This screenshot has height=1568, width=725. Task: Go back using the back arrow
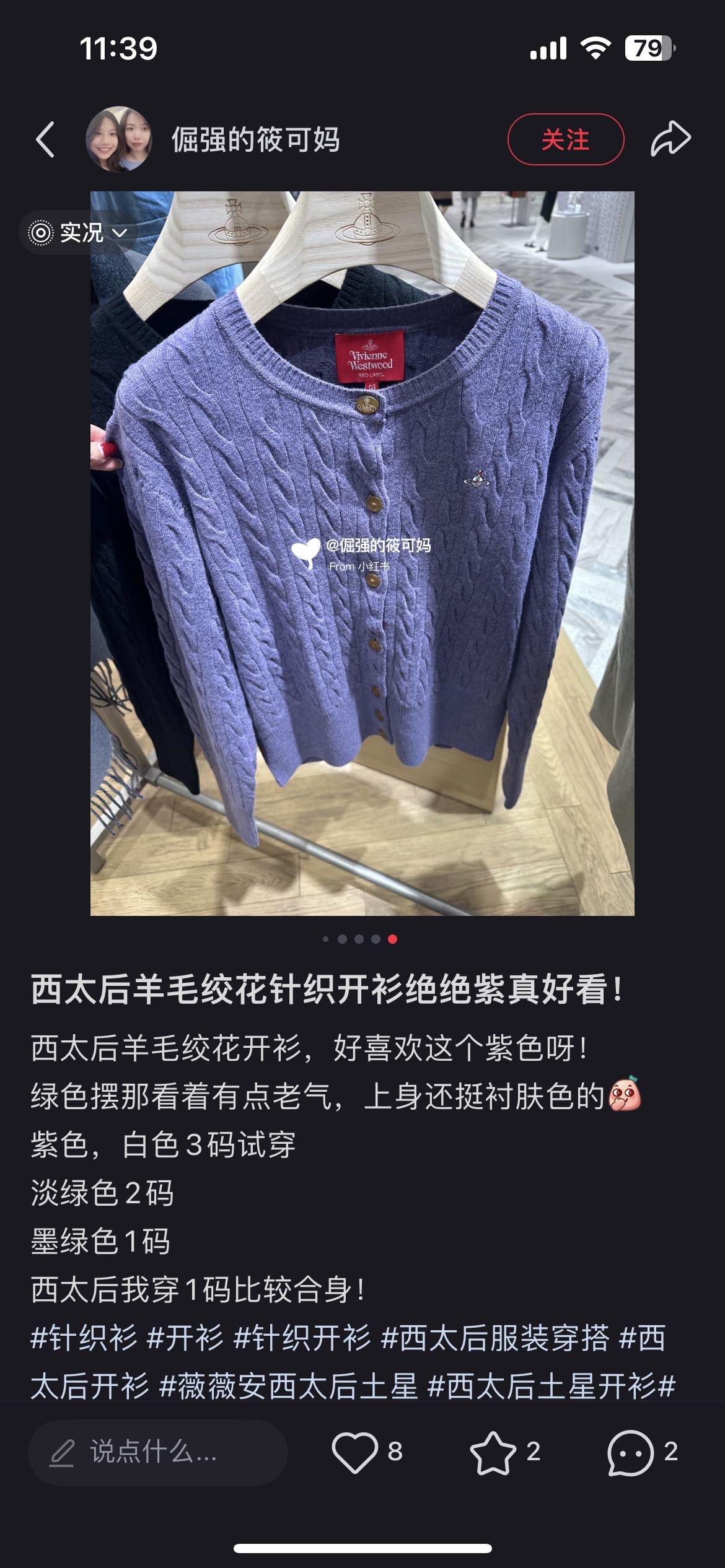pyautogui.click(x=45, y=139)
